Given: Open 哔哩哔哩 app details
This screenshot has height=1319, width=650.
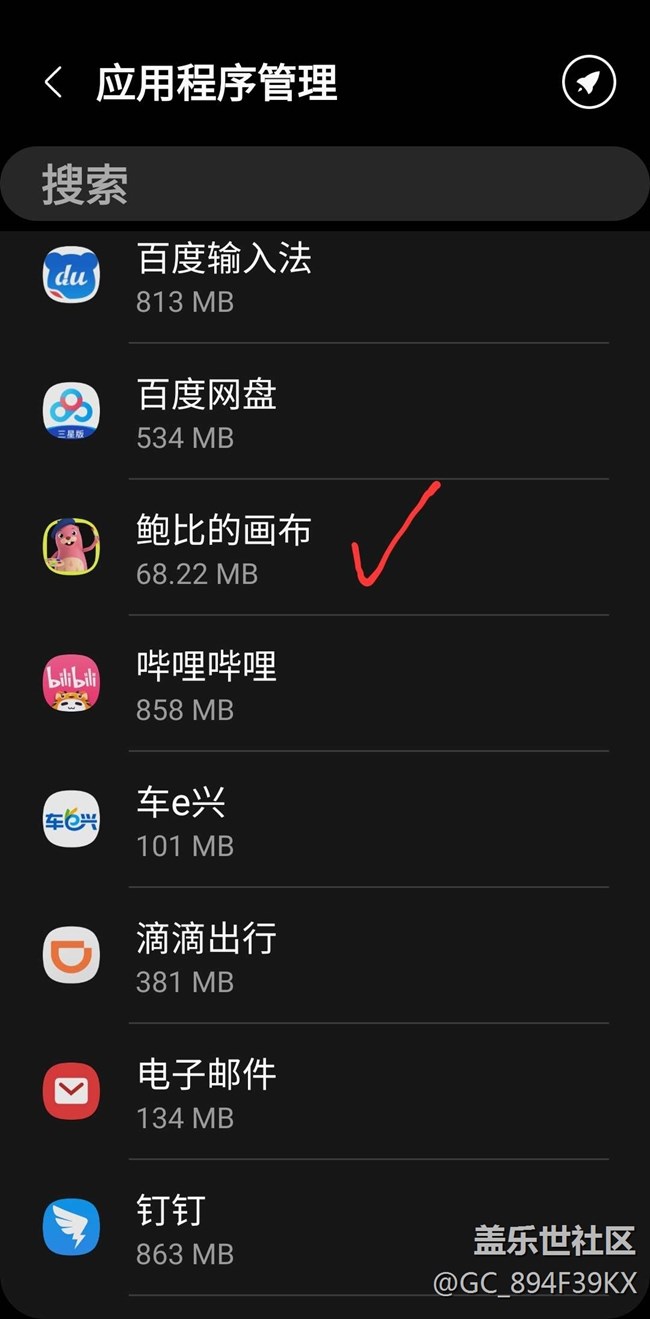Looking at the screenshot, I should 324,683.
